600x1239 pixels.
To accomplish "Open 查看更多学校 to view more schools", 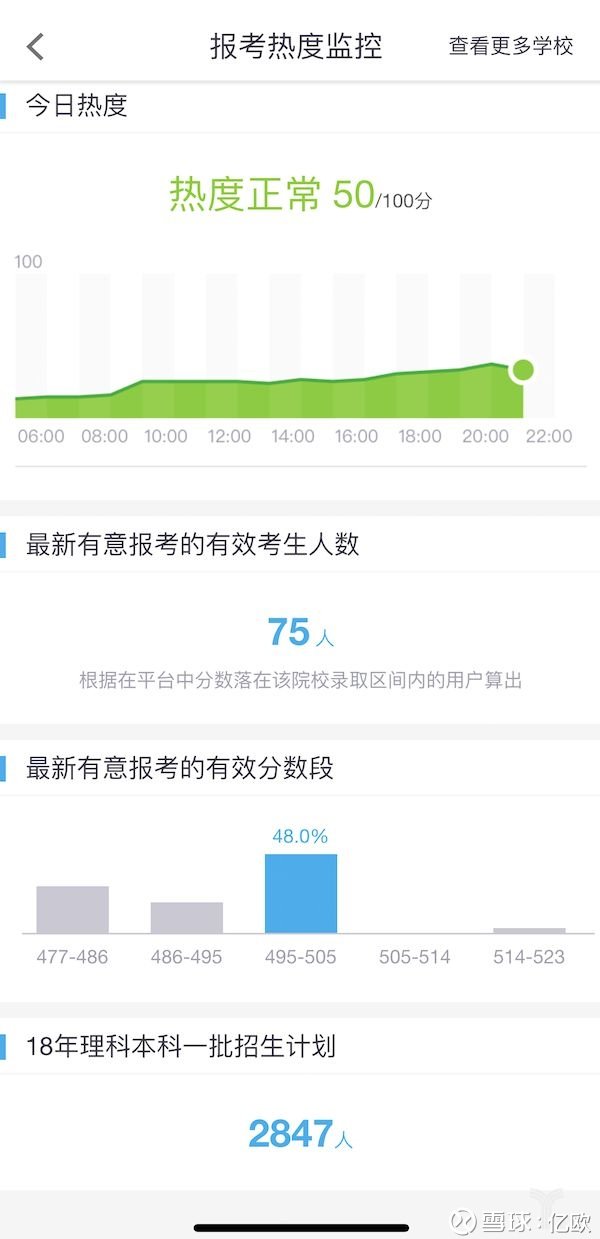I will 511,46.
